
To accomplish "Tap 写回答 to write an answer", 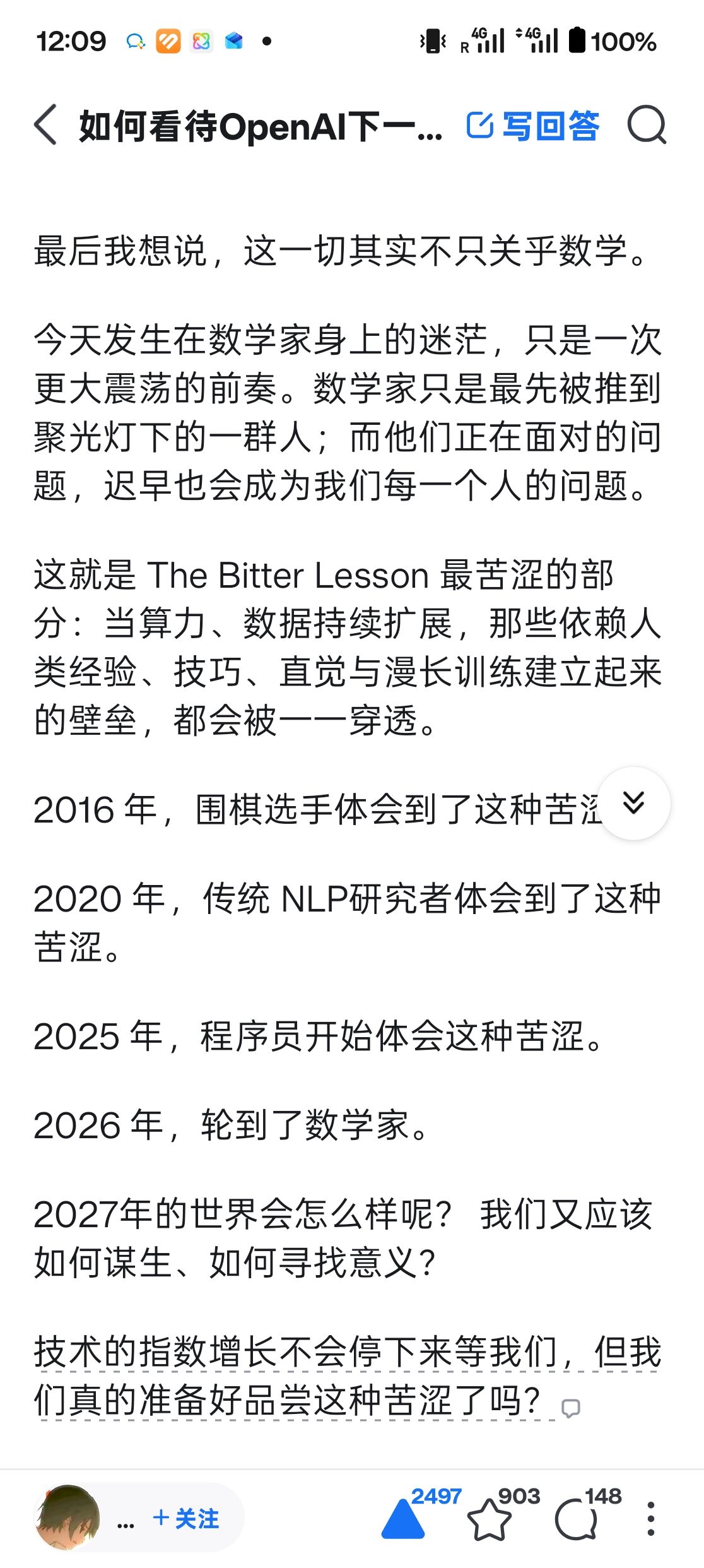I will pos(533,125).
